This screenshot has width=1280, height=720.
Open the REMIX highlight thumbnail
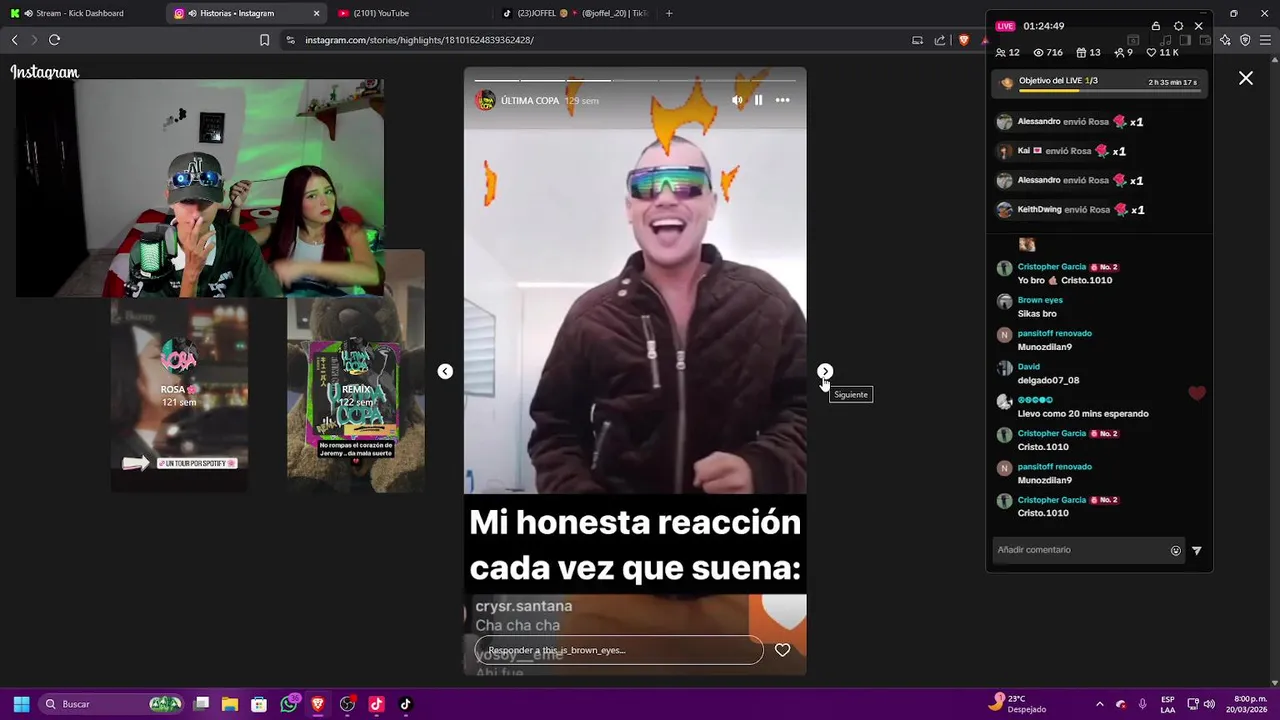[356, 396]
